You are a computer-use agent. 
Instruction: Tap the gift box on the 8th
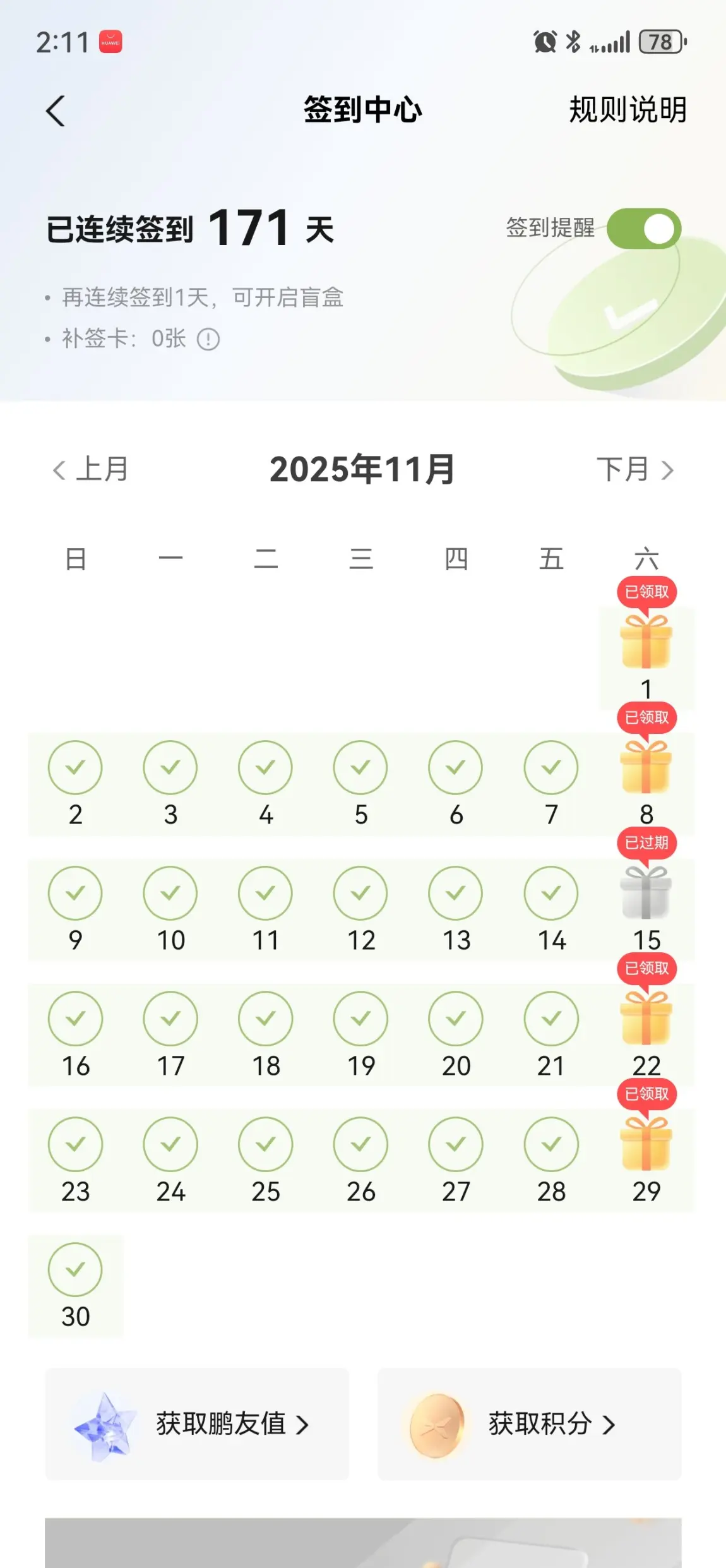tap(646, 767)
